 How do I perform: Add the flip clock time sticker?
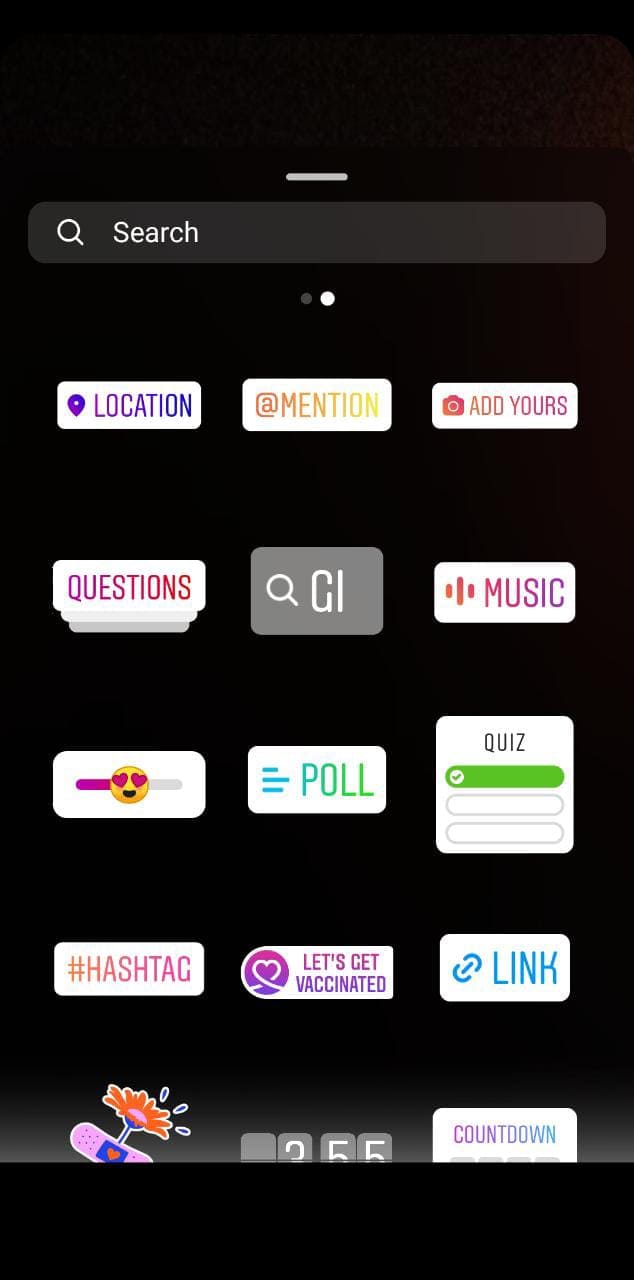316,1147
